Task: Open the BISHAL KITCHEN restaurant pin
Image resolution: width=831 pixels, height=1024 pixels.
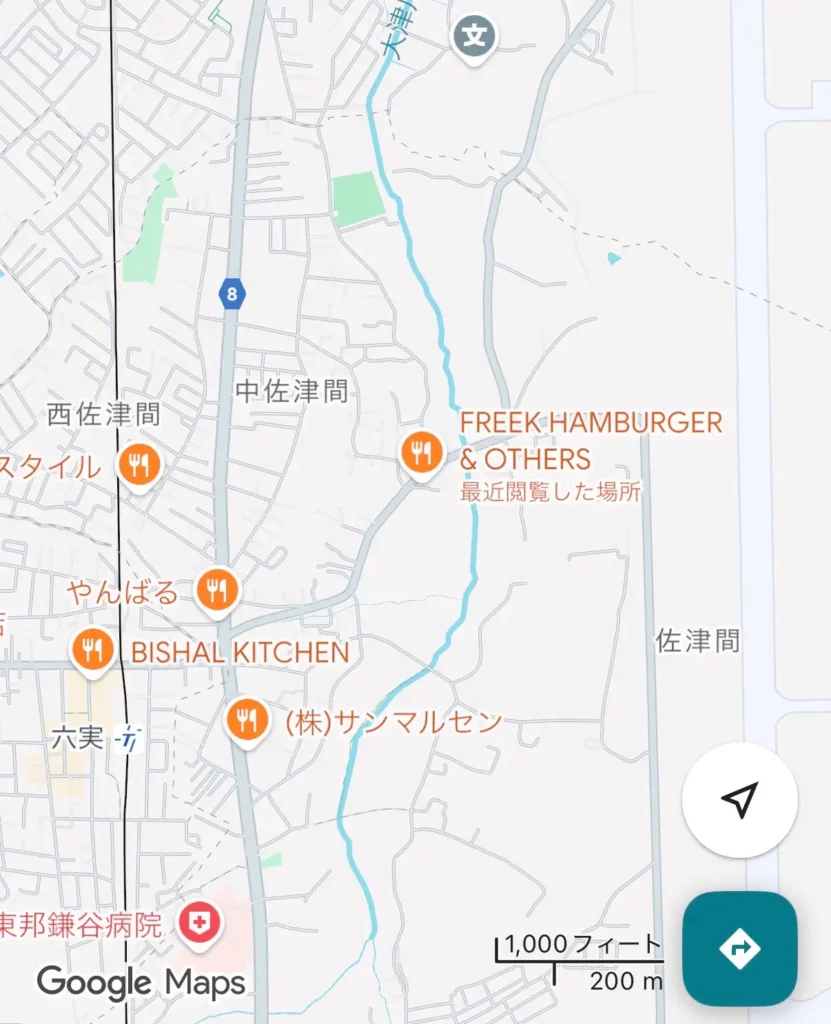Action: click(x=93, y=651)
